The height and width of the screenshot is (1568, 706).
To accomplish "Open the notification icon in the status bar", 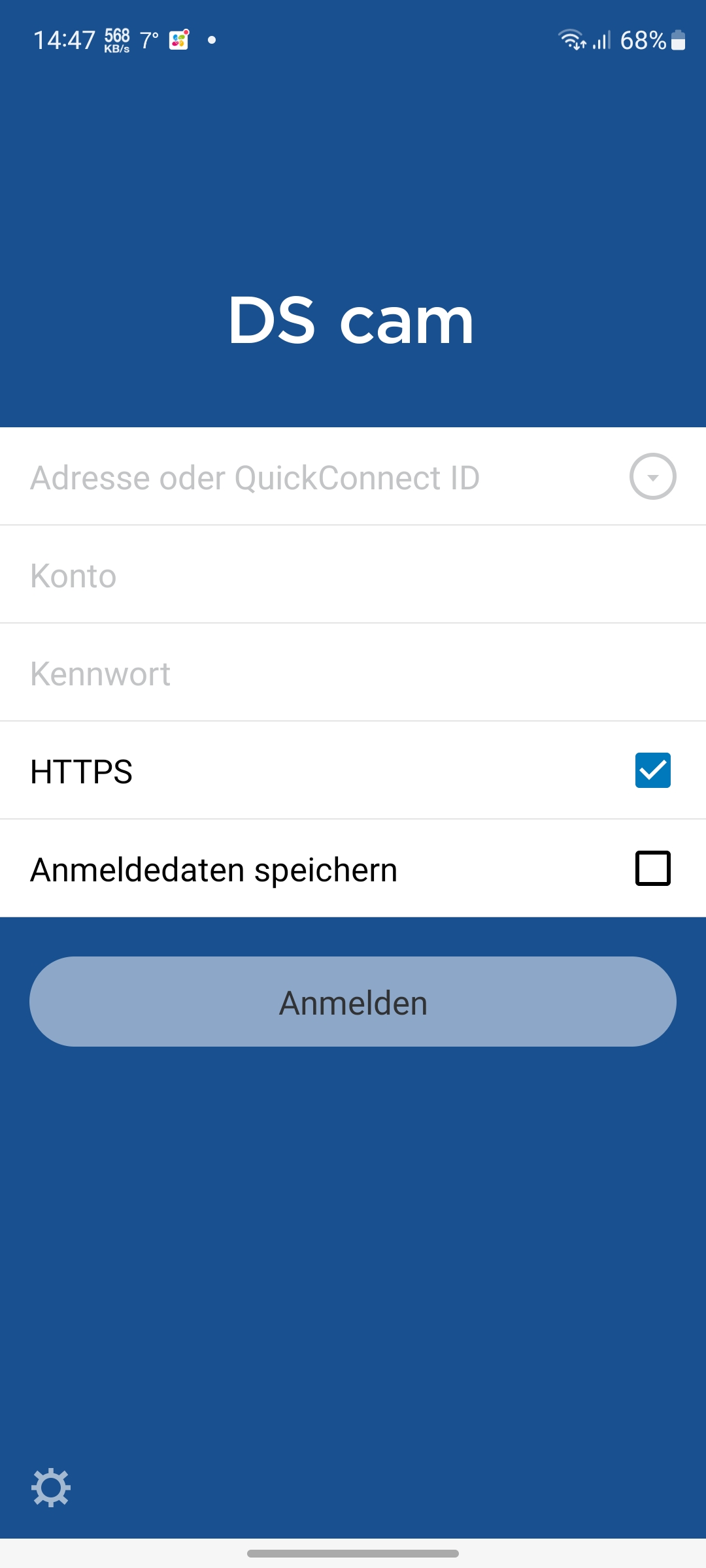I will click(x=177, y=41).
